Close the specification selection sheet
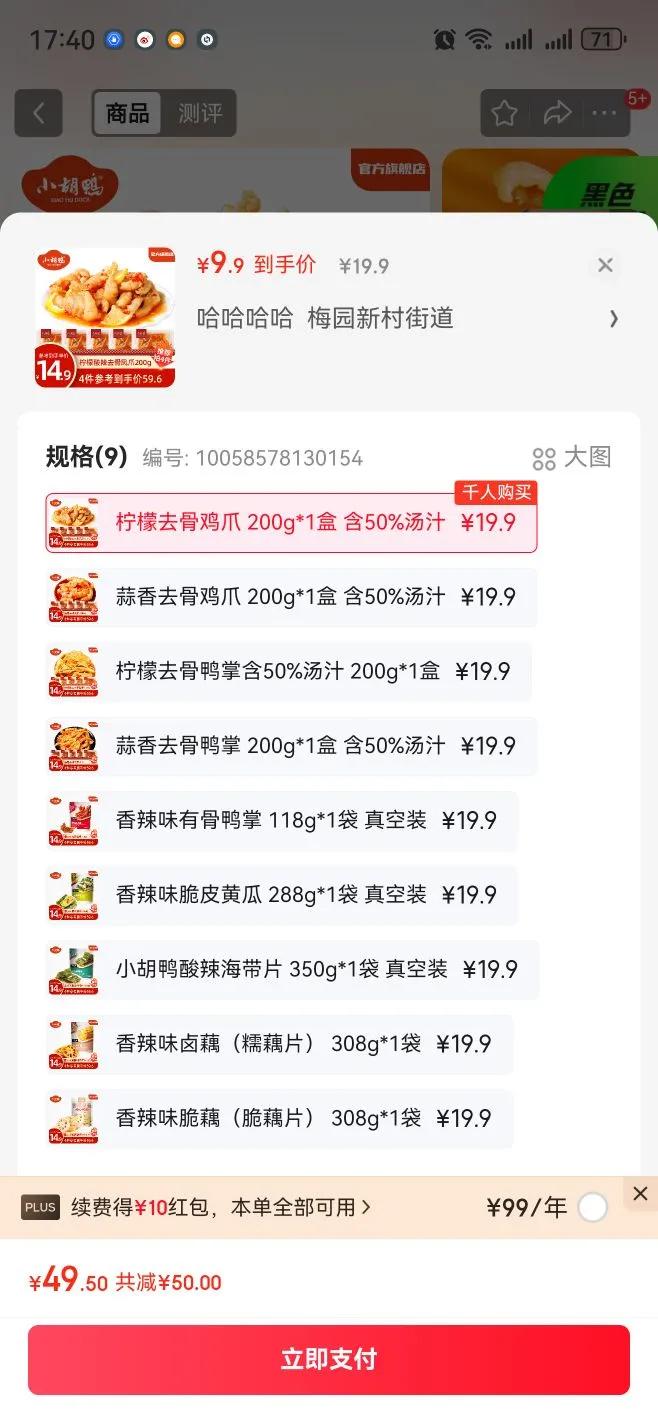 pos(605,265)
